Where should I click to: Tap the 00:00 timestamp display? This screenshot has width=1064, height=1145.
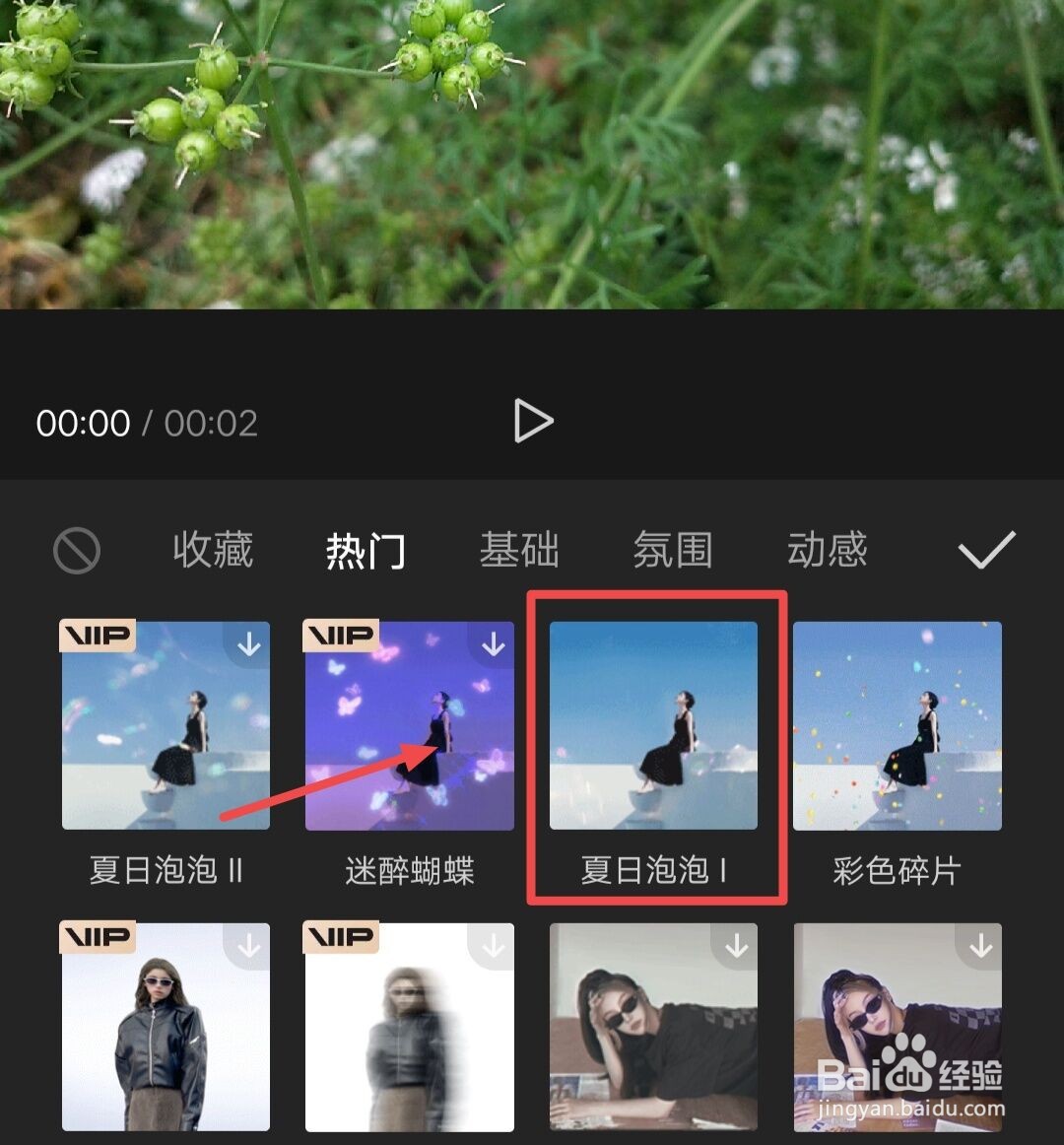pyautogui.click(x=84, y=422)
